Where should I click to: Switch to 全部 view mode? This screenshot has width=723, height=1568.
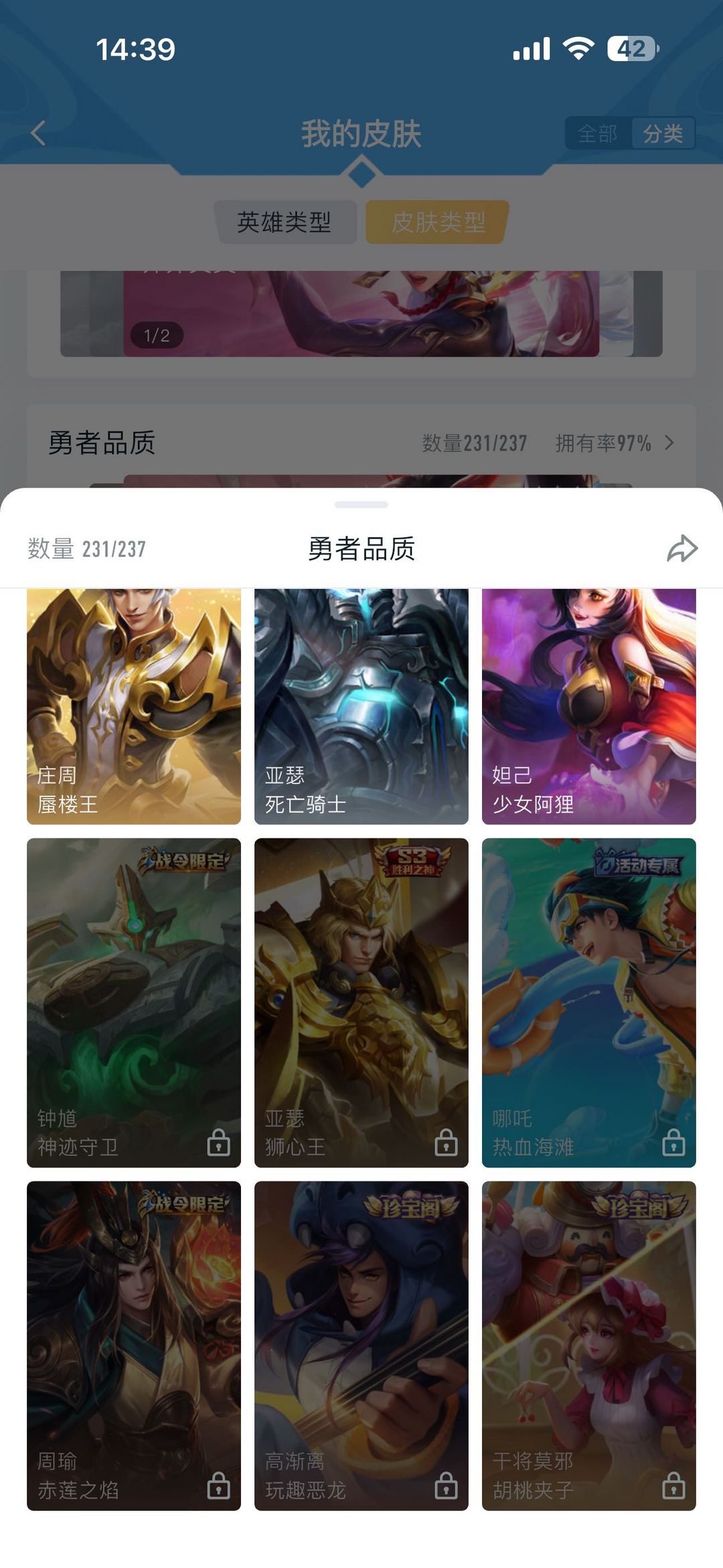598,134
